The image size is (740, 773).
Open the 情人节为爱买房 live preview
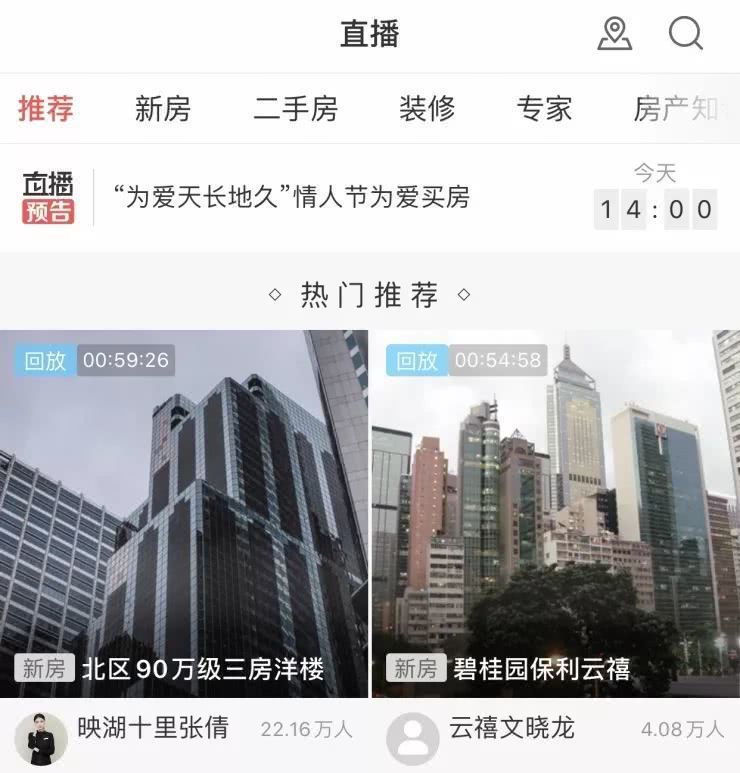[291, 197]
